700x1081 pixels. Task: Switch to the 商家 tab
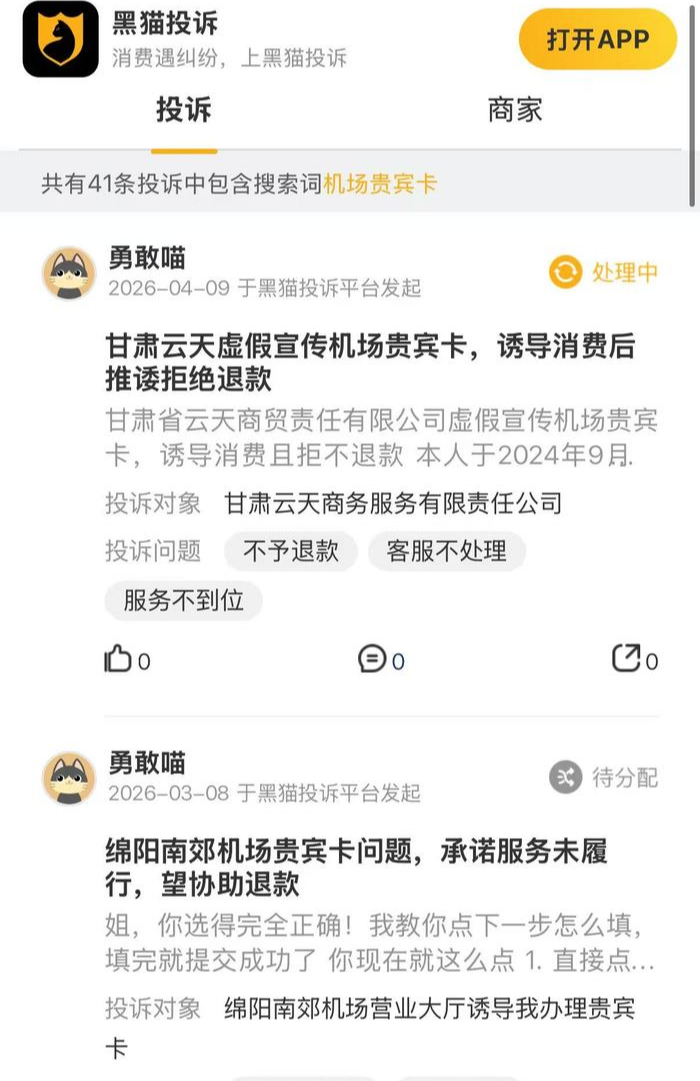(515, 110)
